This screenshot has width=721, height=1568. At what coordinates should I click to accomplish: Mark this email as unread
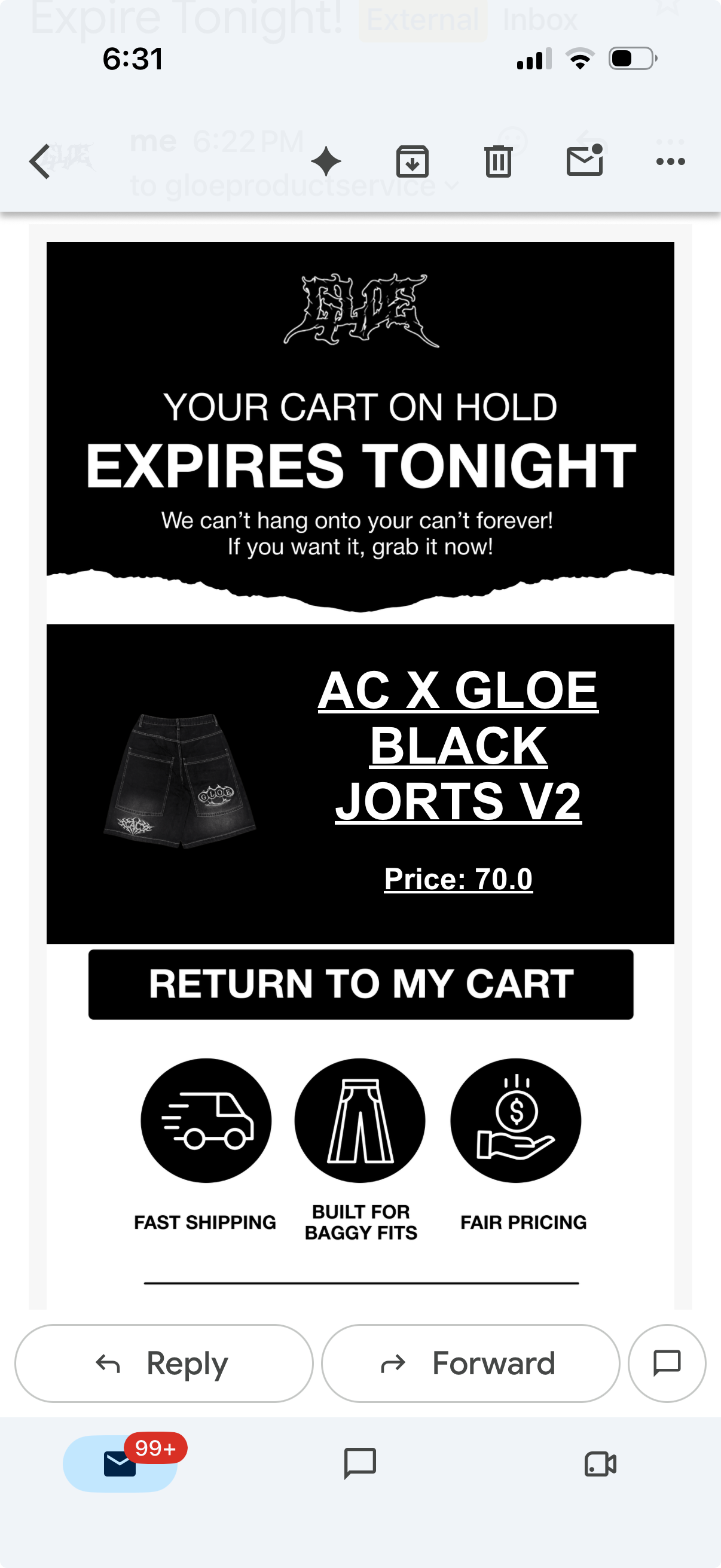(x=585, y=161)
